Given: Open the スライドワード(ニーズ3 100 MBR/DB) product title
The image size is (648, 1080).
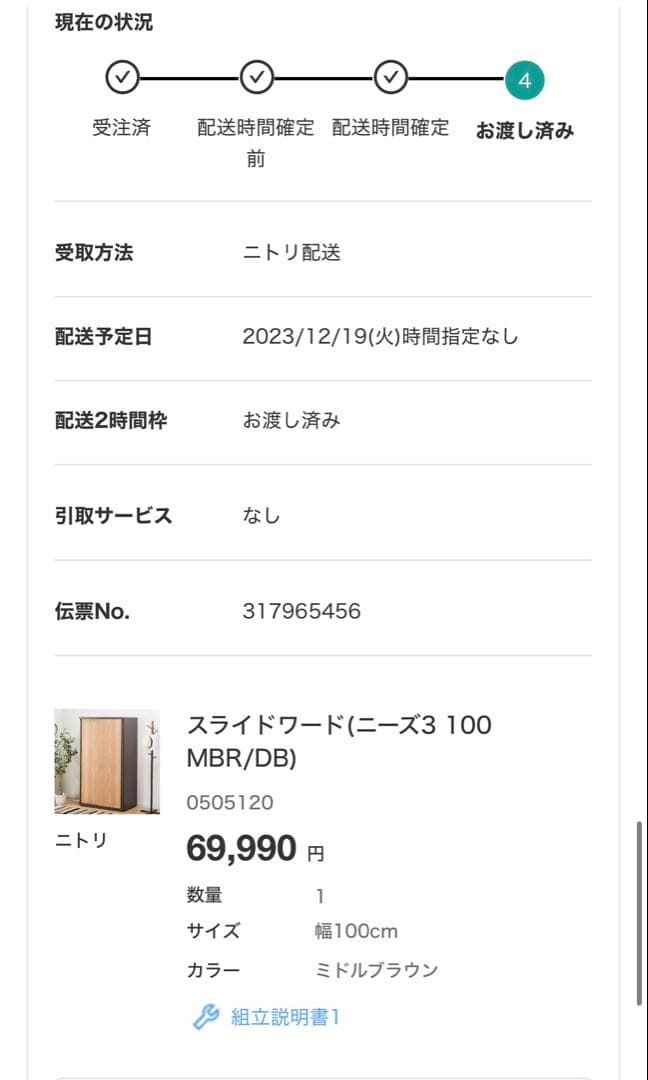Looking at the screenshot, I should [x=338, y=741].
